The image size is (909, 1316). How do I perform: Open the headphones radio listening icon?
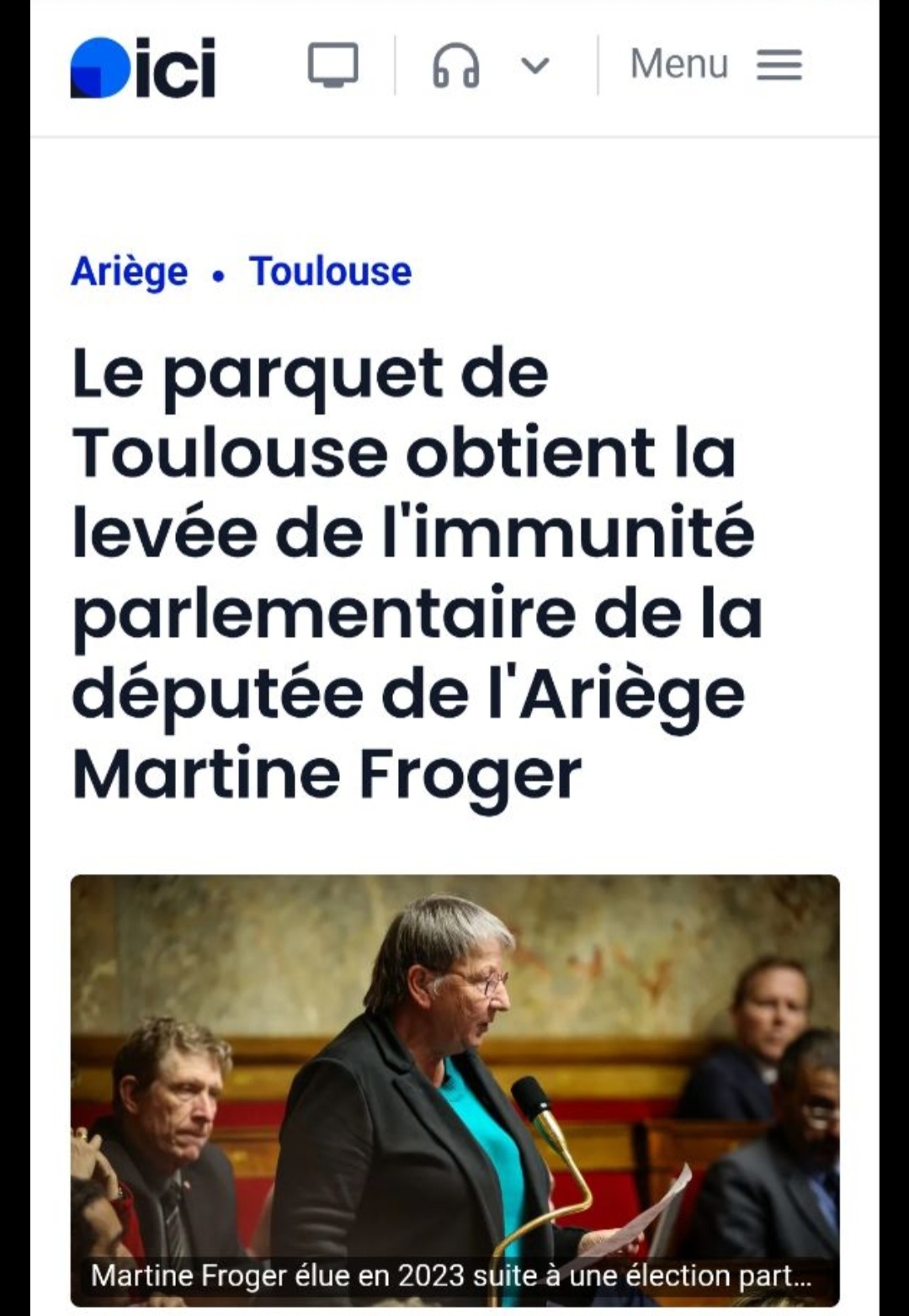point(455,66)
